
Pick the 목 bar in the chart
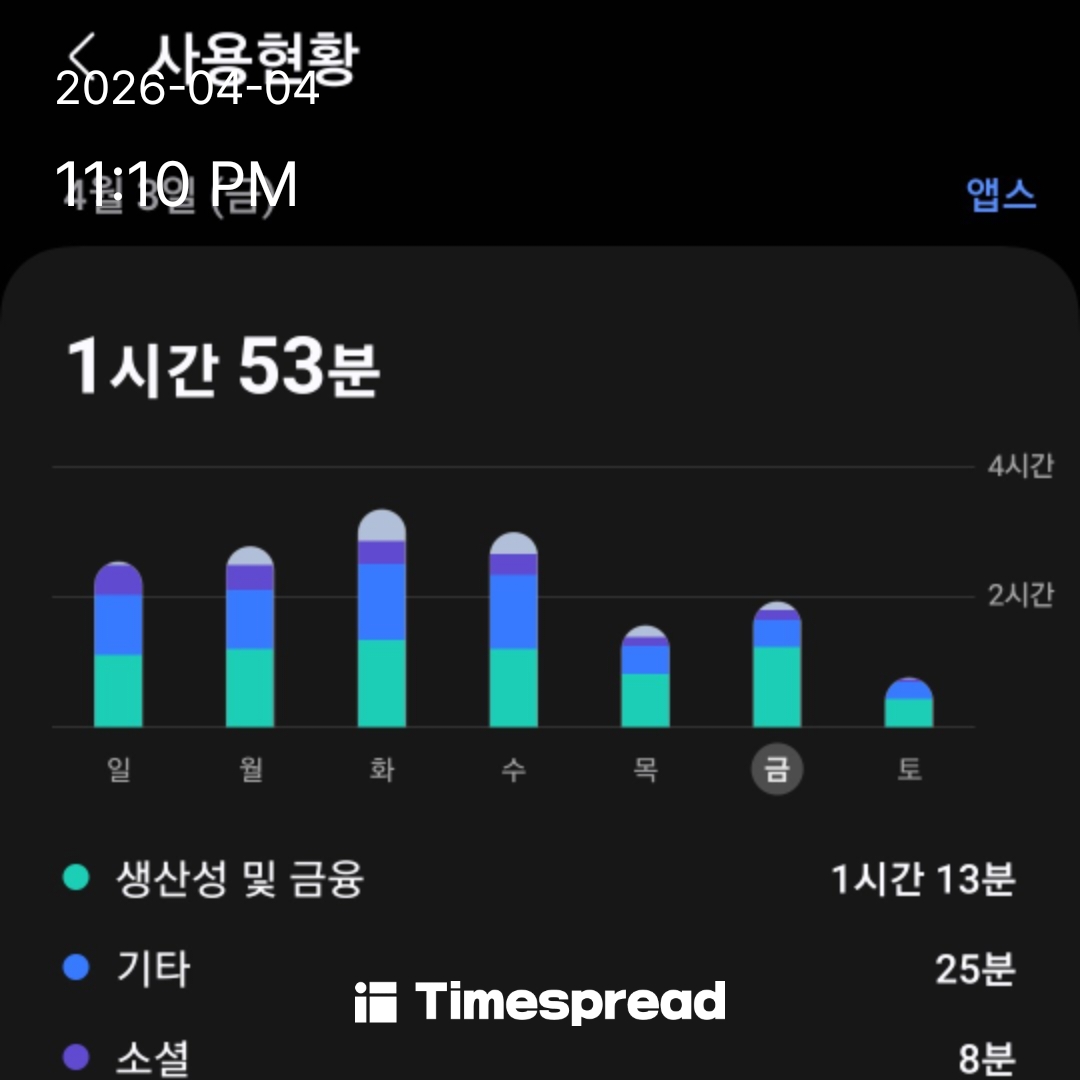click(x=645, y=677)
